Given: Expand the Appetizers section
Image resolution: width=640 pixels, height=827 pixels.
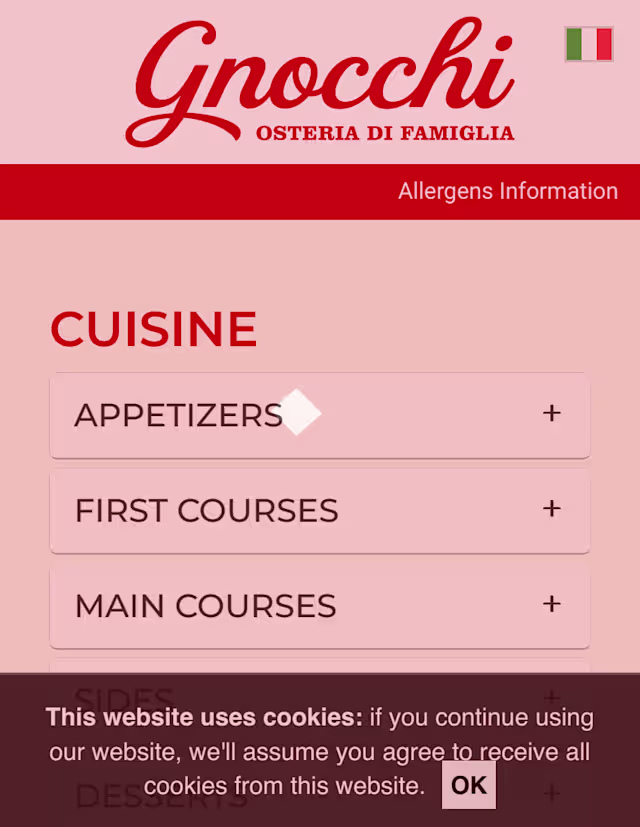Looking at the screenshot, I should tap(320, 415).
